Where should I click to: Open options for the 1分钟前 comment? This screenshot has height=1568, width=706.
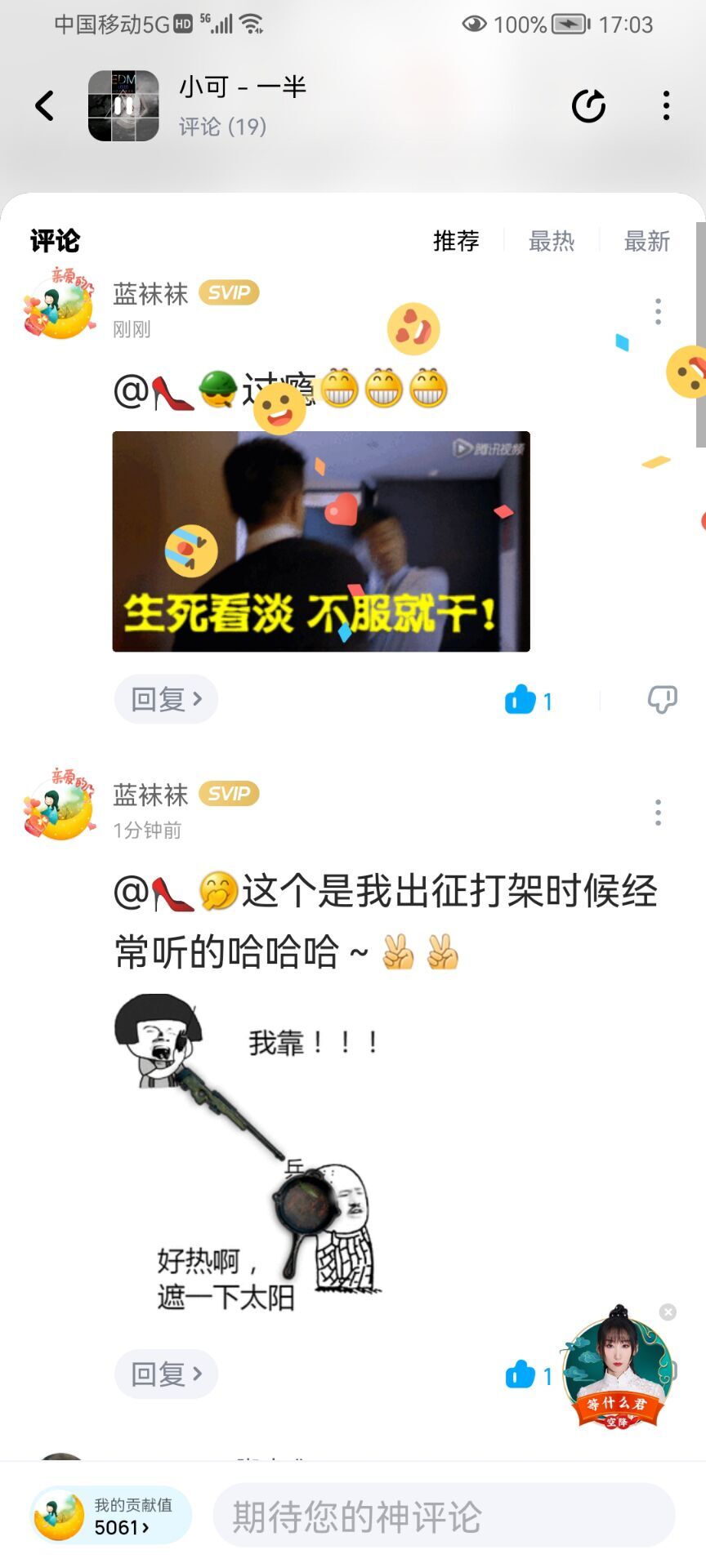coord(658,813)
